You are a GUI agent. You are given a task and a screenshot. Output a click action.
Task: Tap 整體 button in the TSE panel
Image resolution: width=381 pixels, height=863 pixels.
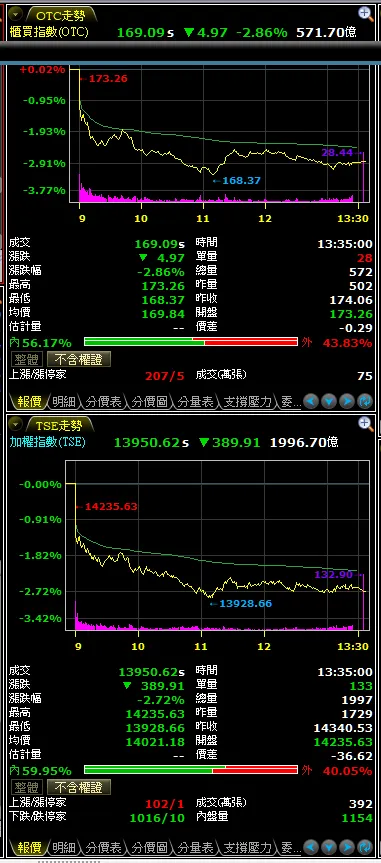(x=26, y=787)
